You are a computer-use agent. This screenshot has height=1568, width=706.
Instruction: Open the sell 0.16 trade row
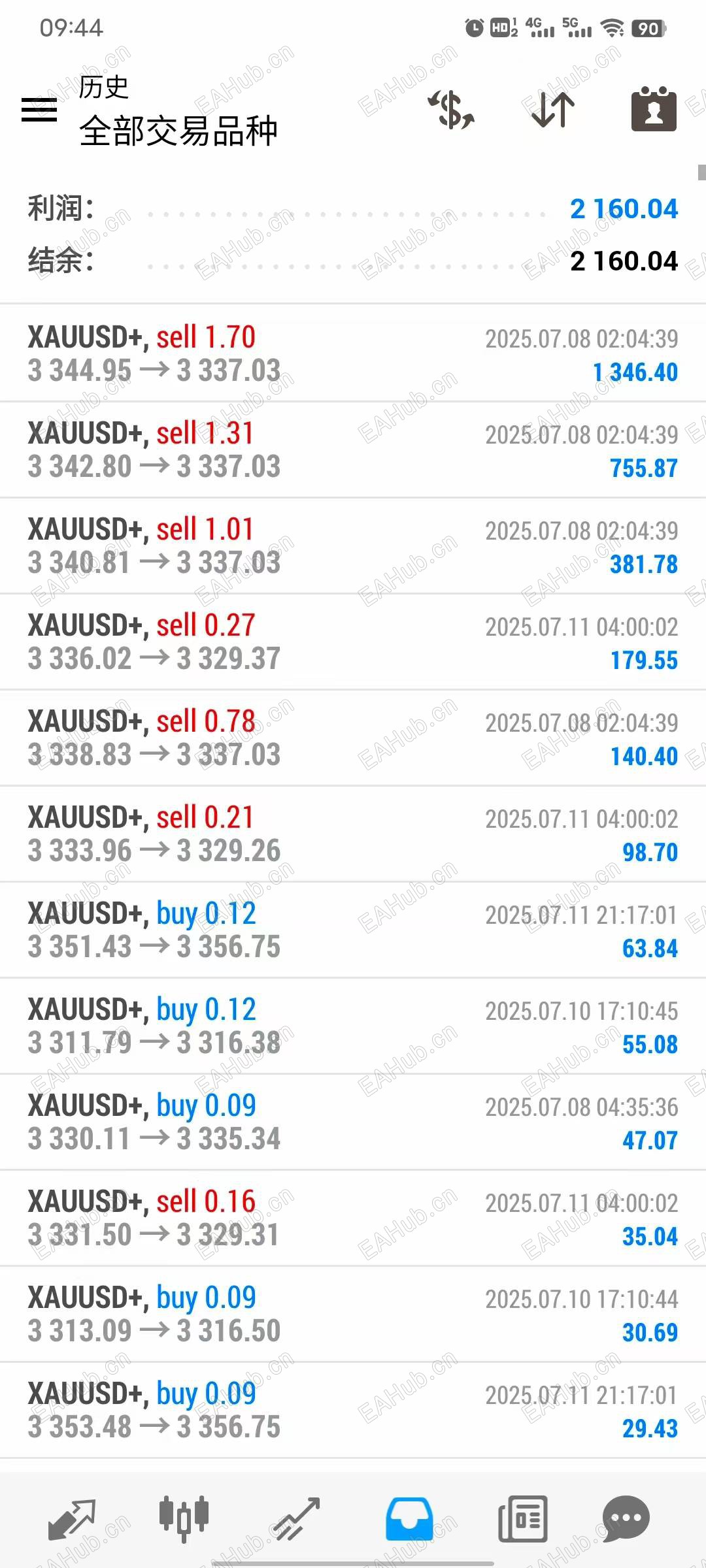tap(353, 1218)
